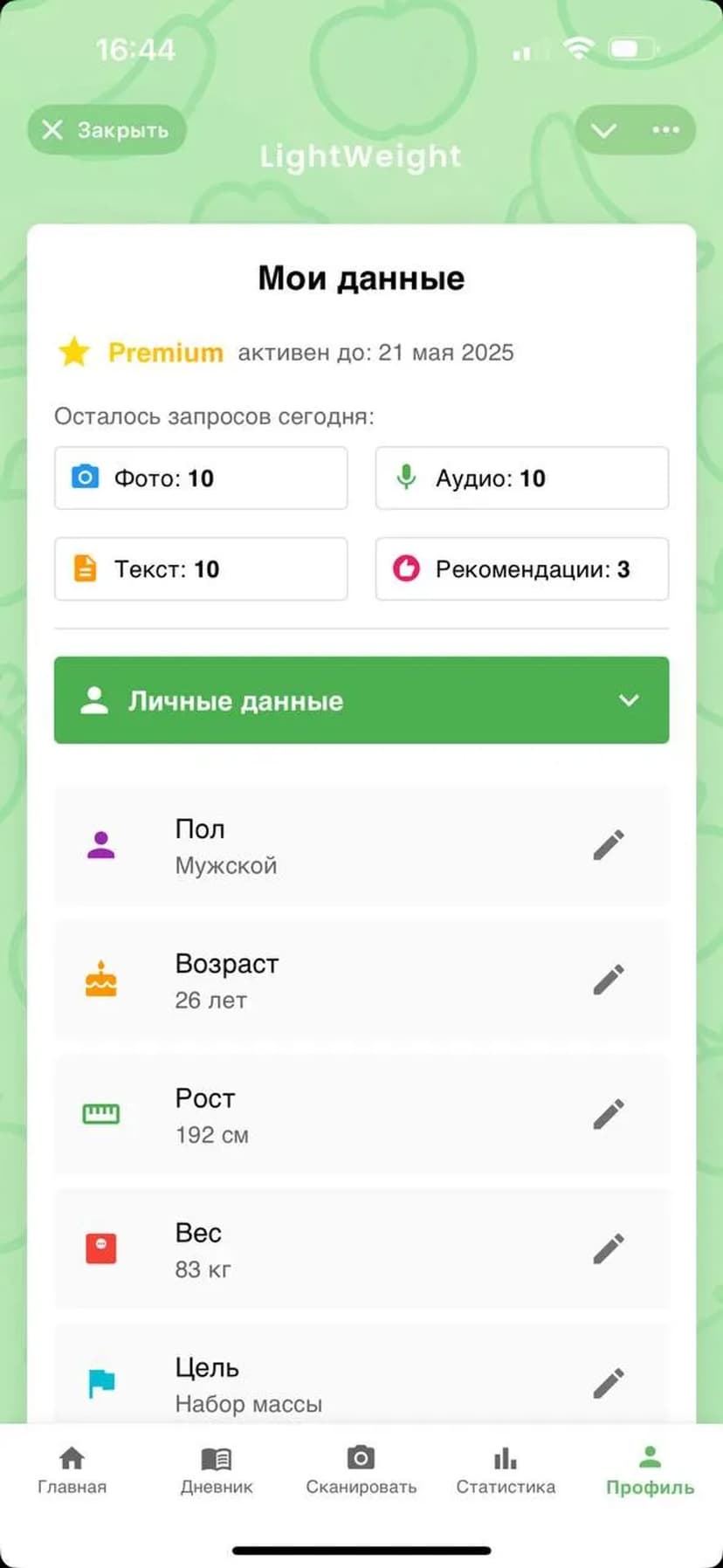This screenshot has height=1568, width=723.
Task: Edit the Цель value
Action: (609, 1383)
